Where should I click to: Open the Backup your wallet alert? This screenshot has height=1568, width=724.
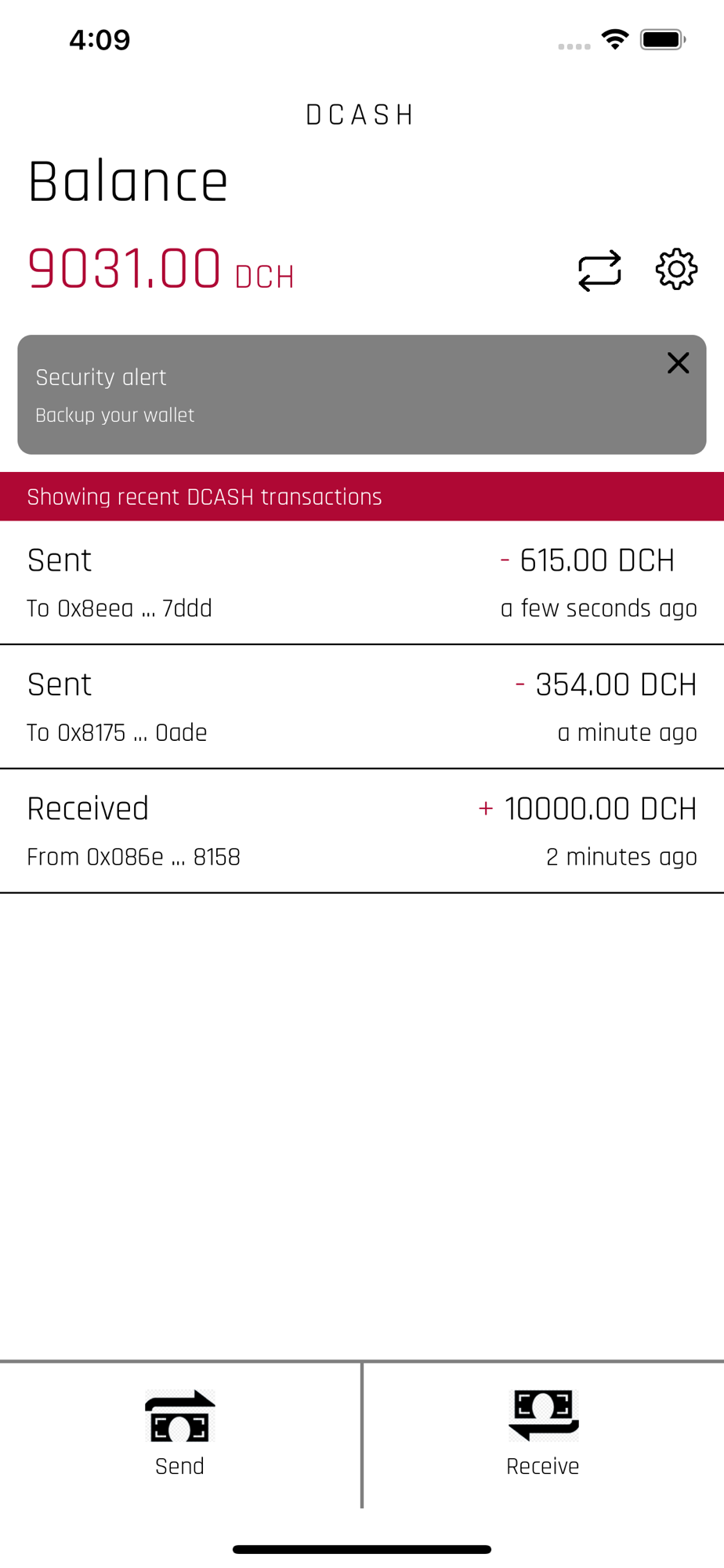313,396
